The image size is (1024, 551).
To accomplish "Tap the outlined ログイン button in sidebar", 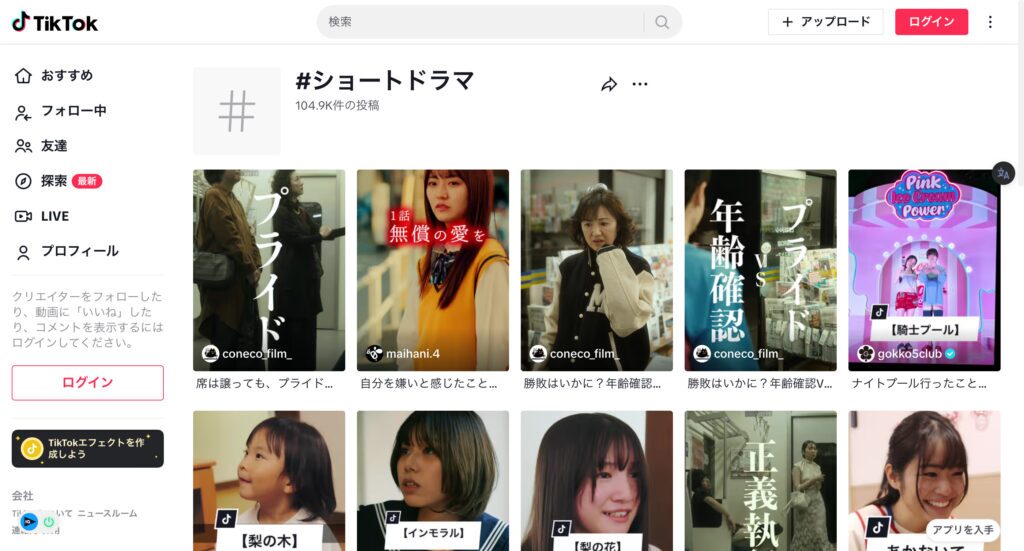I will click(87, 383).
